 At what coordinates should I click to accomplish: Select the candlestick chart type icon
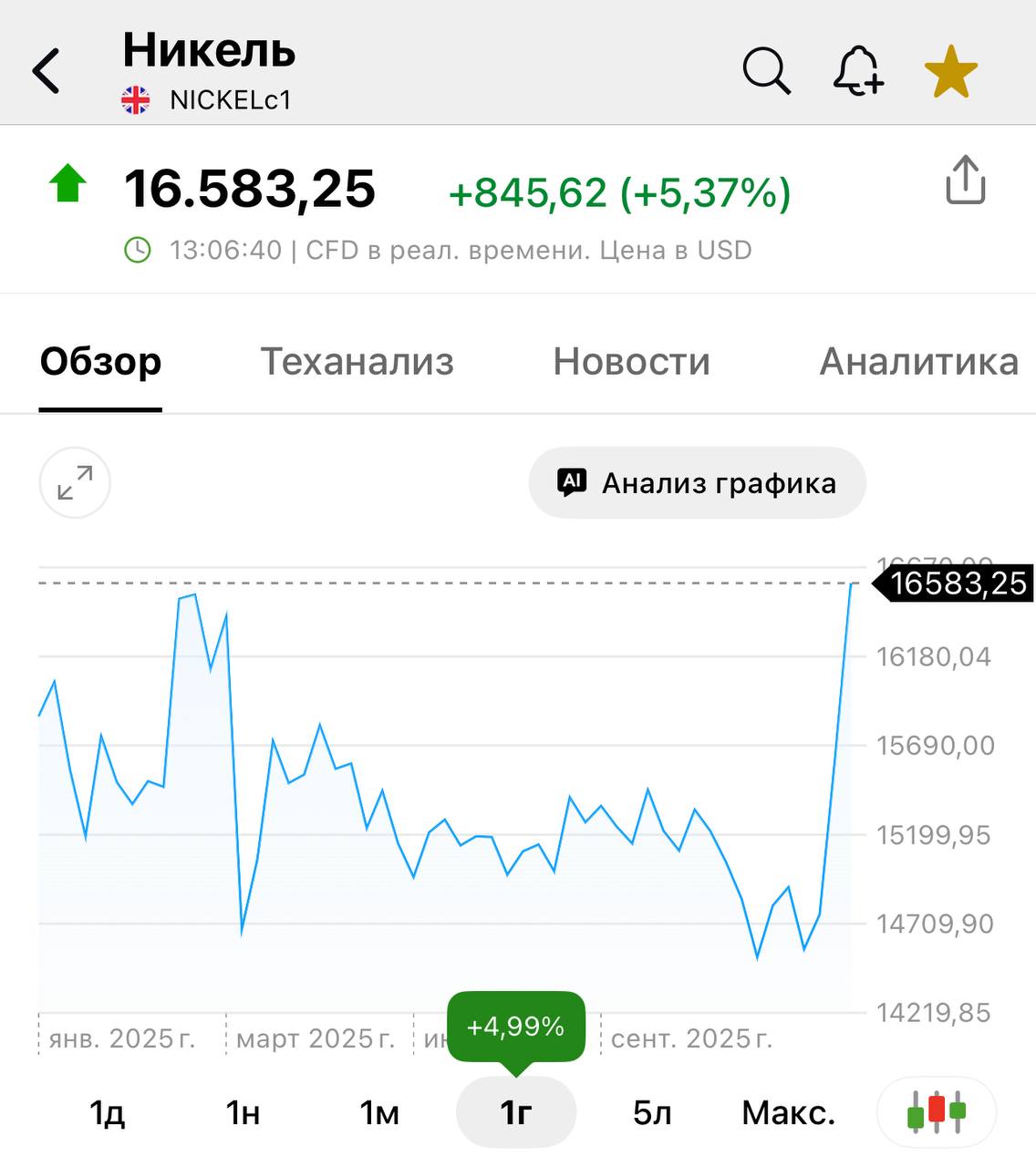pyautogui.click(x=936, y=1112)
